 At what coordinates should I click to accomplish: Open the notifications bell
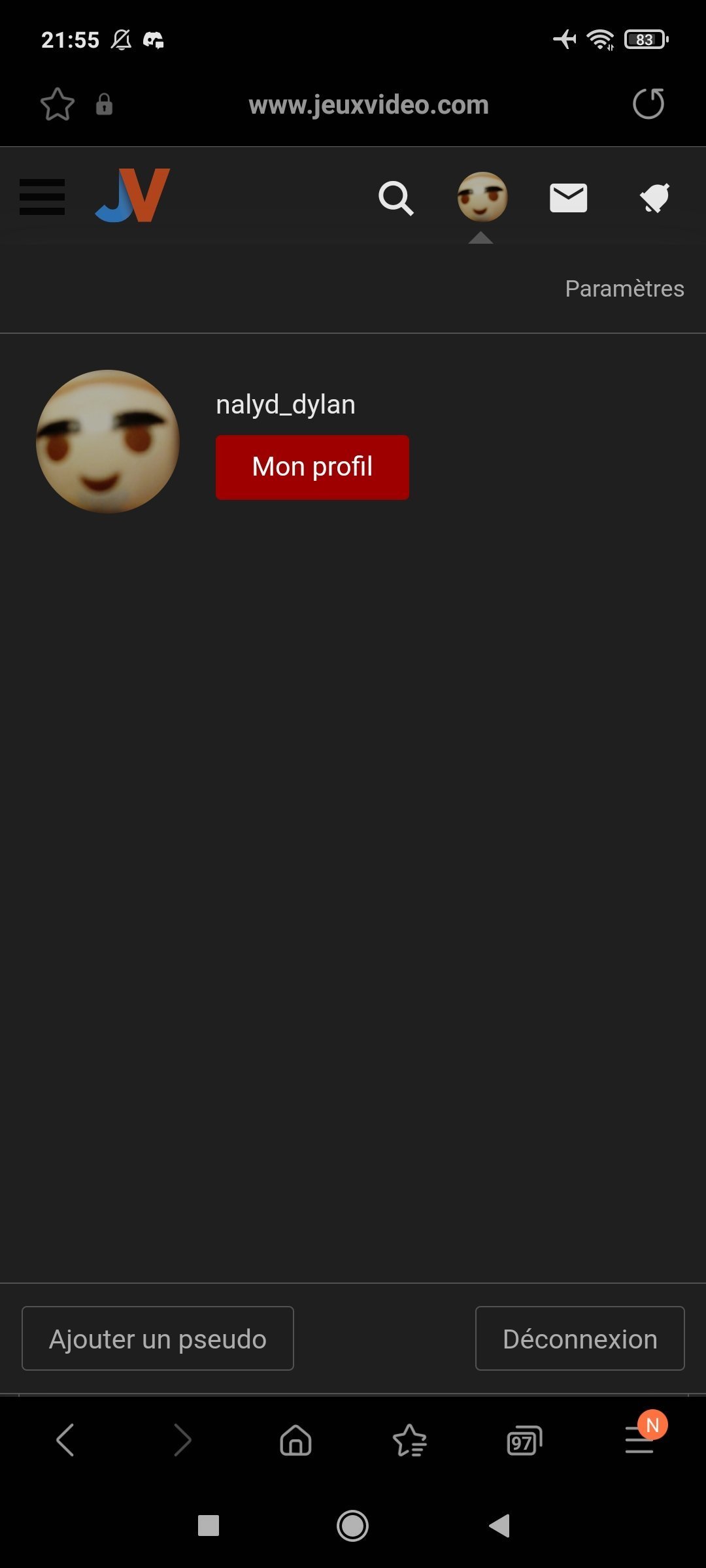click(x=654, y=198)
